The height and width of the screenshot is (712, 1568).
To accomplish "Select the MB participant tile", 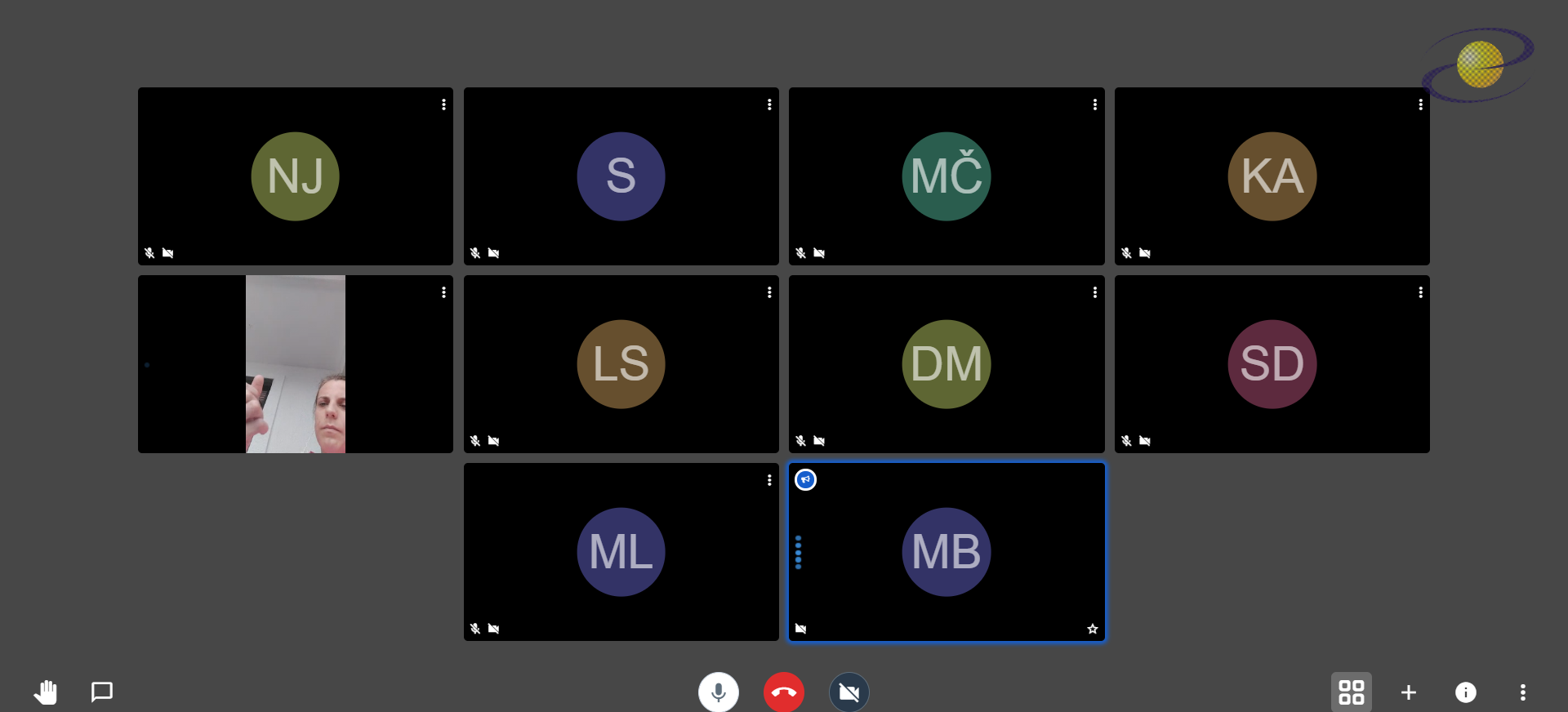I will 947,552.
